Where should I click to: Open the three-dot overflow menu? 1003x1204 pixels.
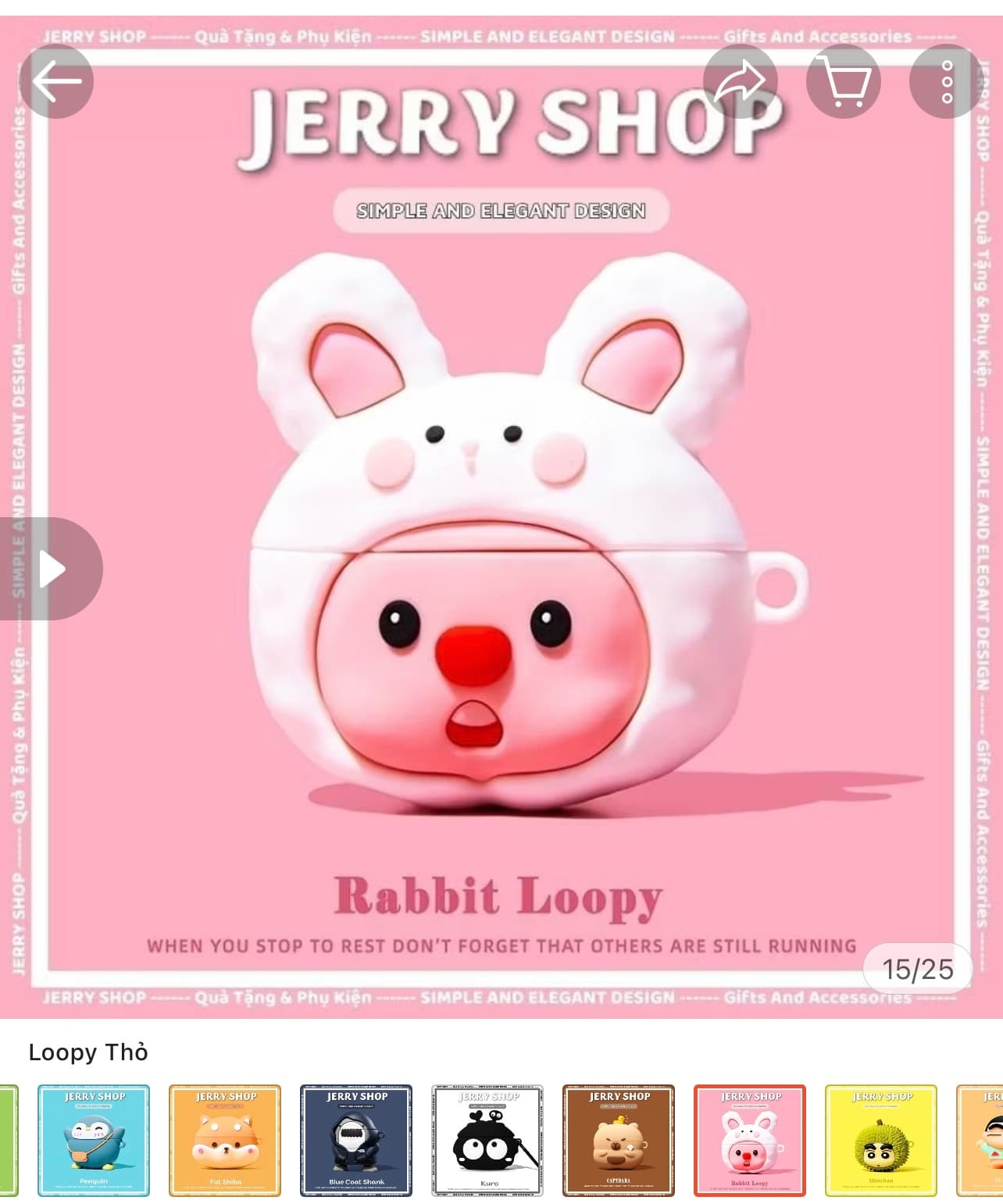coord(946,81)
